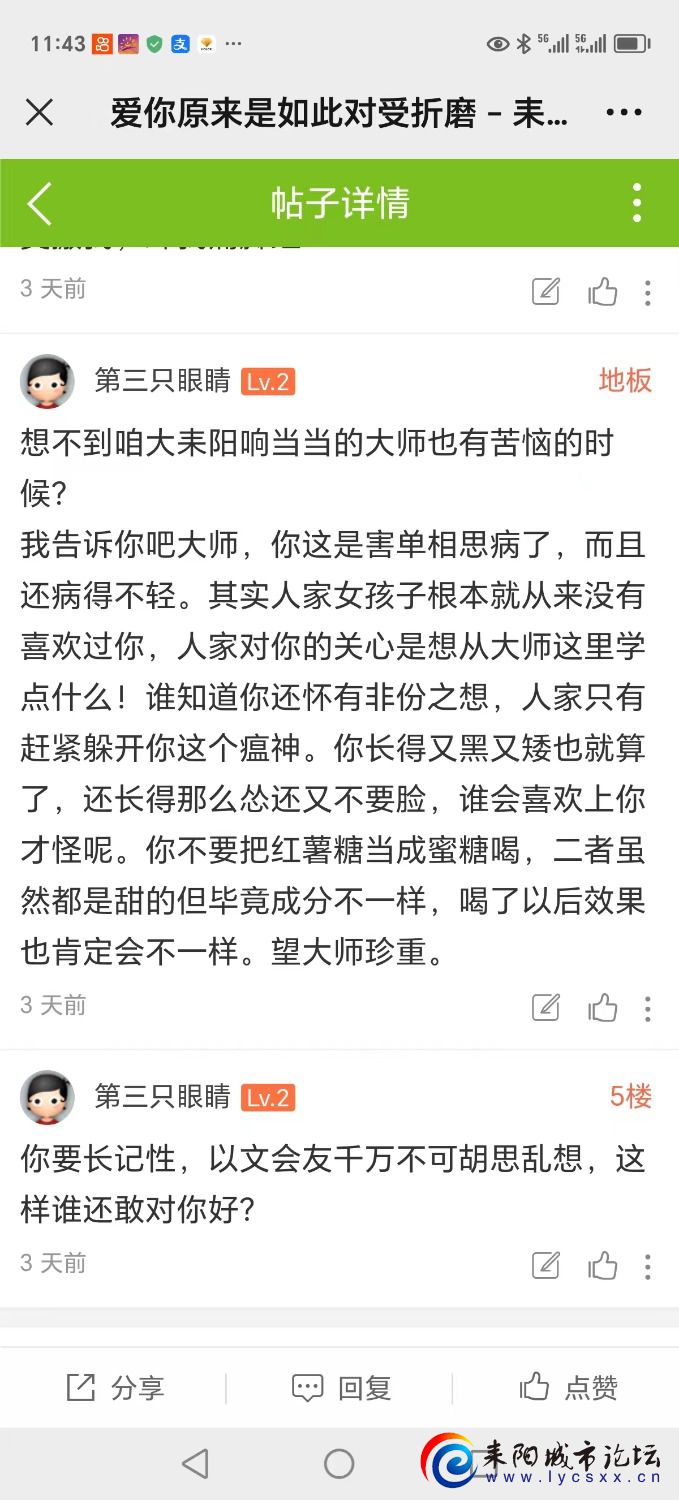The height and width of the screenshot is (1500, 679).
Task: Like the 地板 floor reply
Action: click(x=603, y=1007)
